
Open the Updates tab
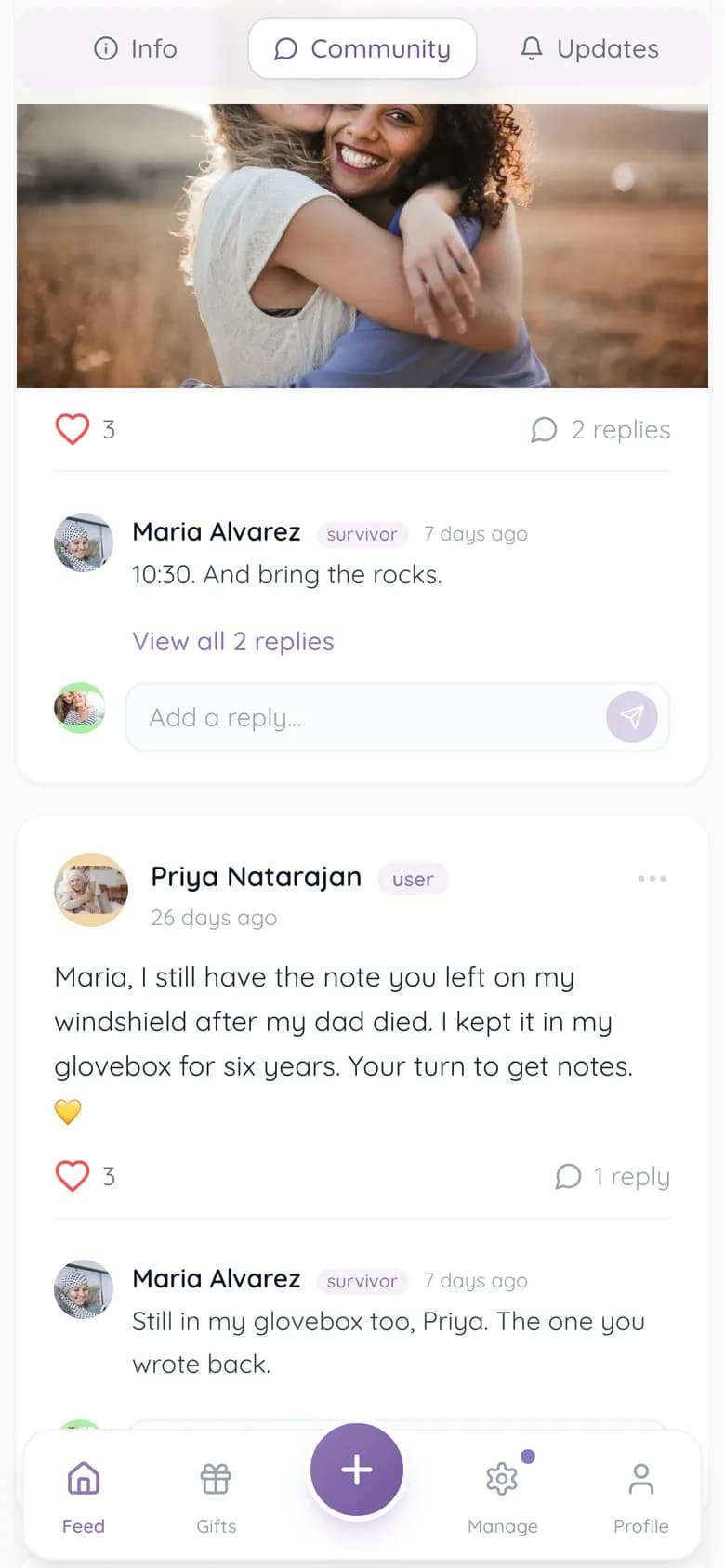pyautogui.click(x=589, y=48)
